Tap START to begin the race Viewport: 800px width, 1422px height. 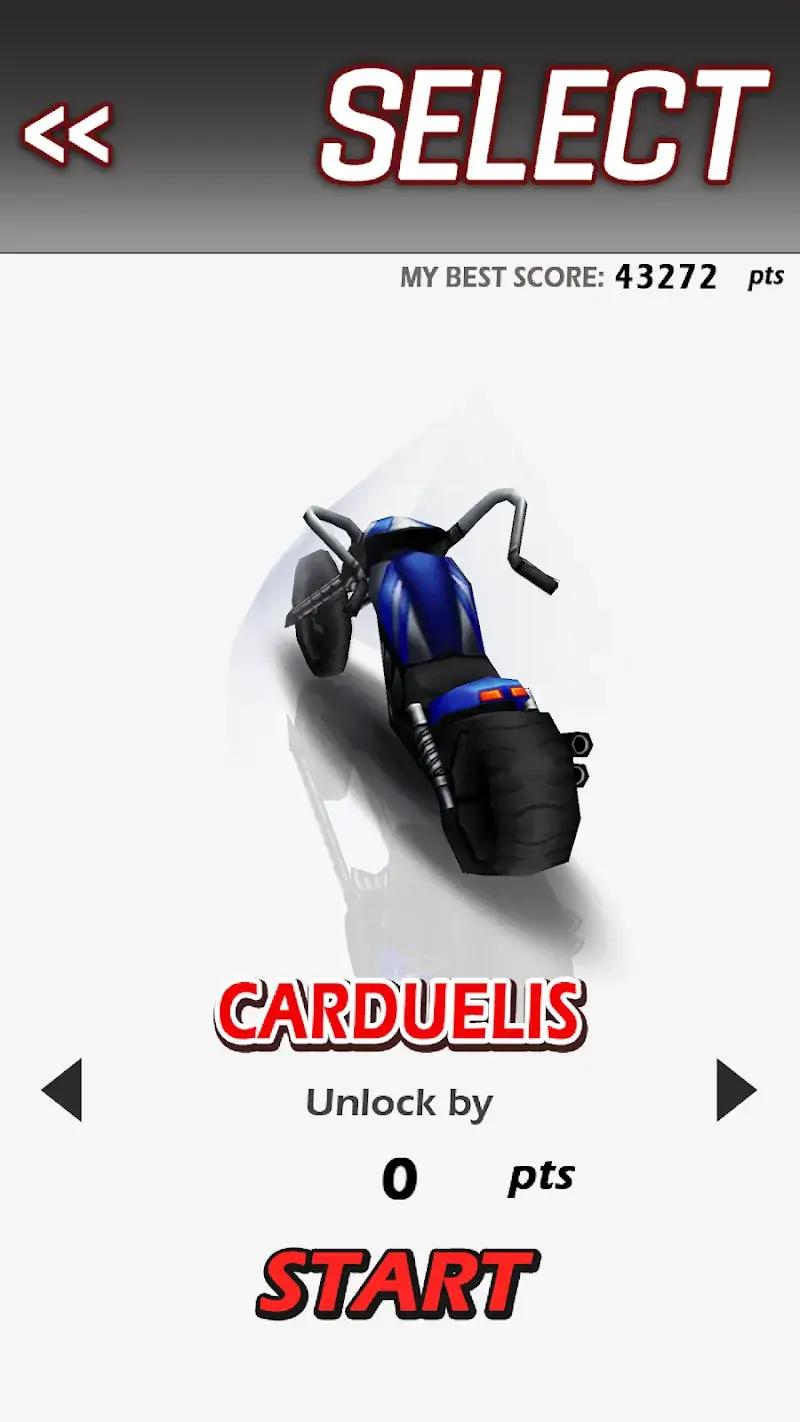pyautogui.click(x=397, y=1284)
